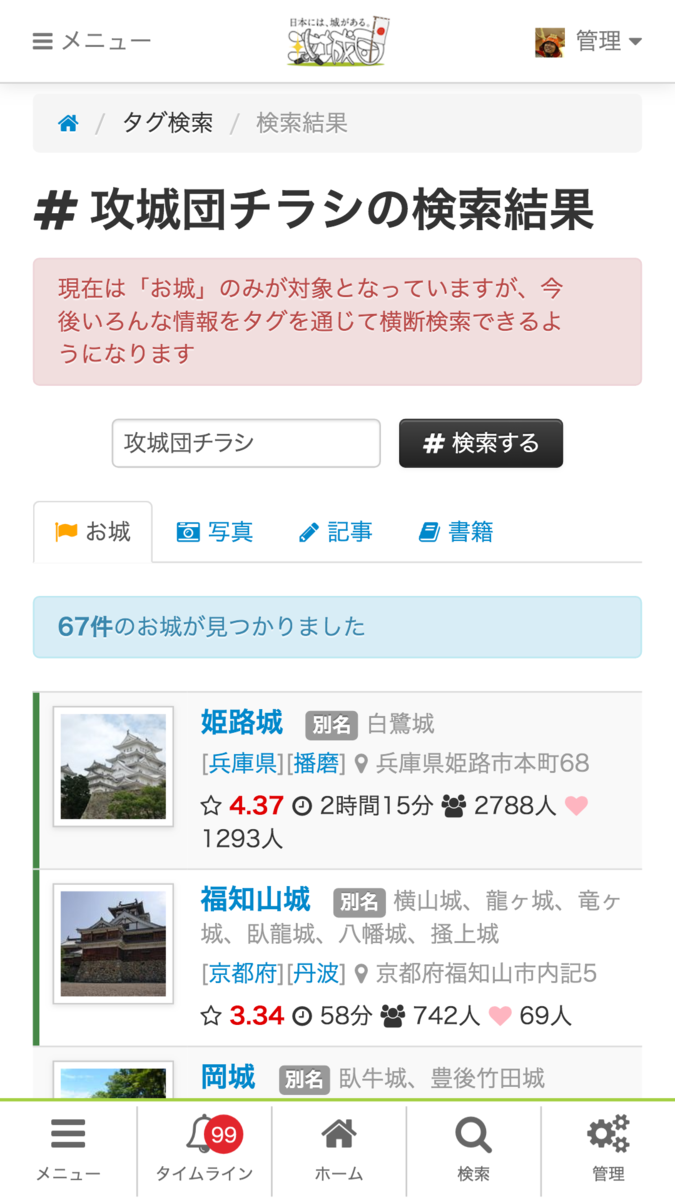The height and width of the screenshot is (1200, 675).
Task: Open タグ検索 breadcrumb link
Action: pos(167,124)
